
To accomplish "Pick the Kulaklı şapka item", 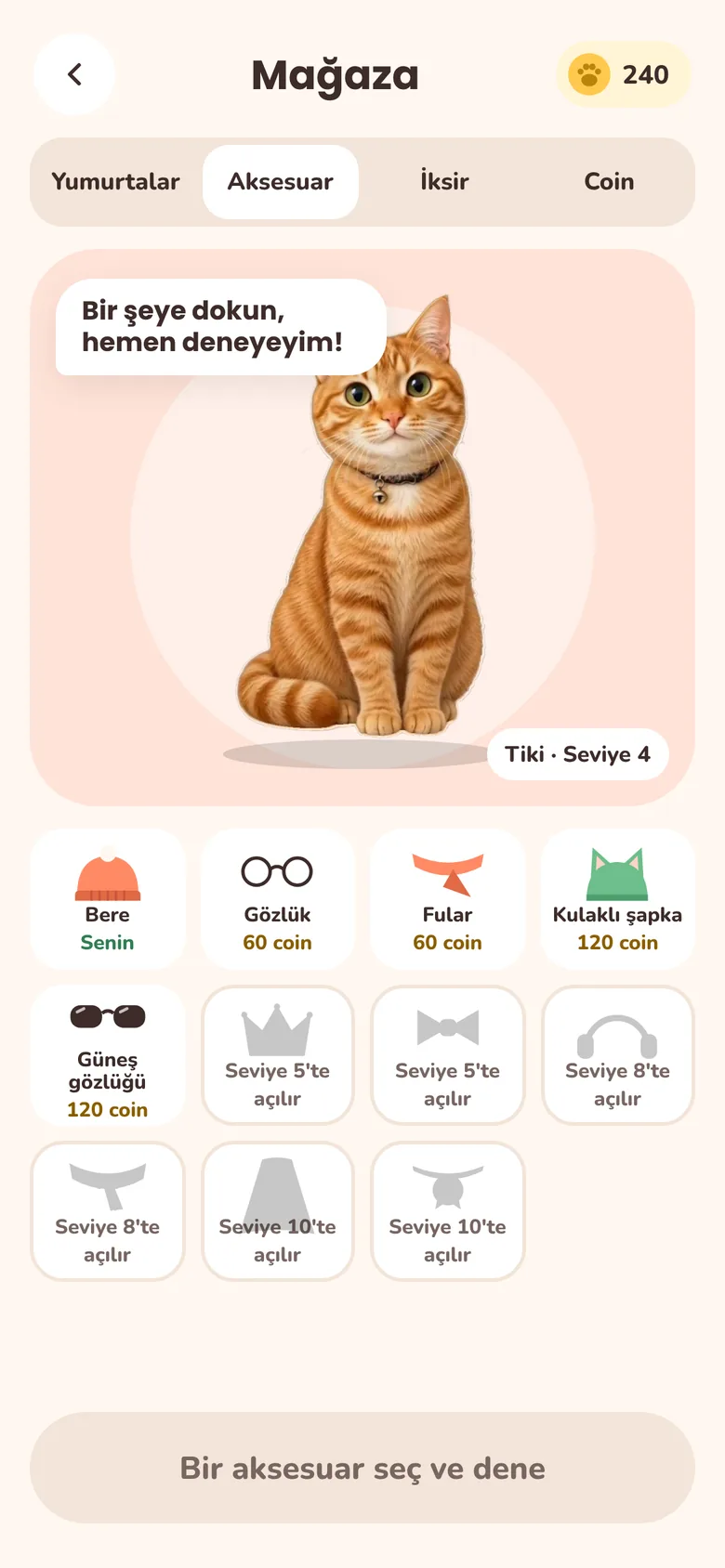I will (x=618, y=899).
